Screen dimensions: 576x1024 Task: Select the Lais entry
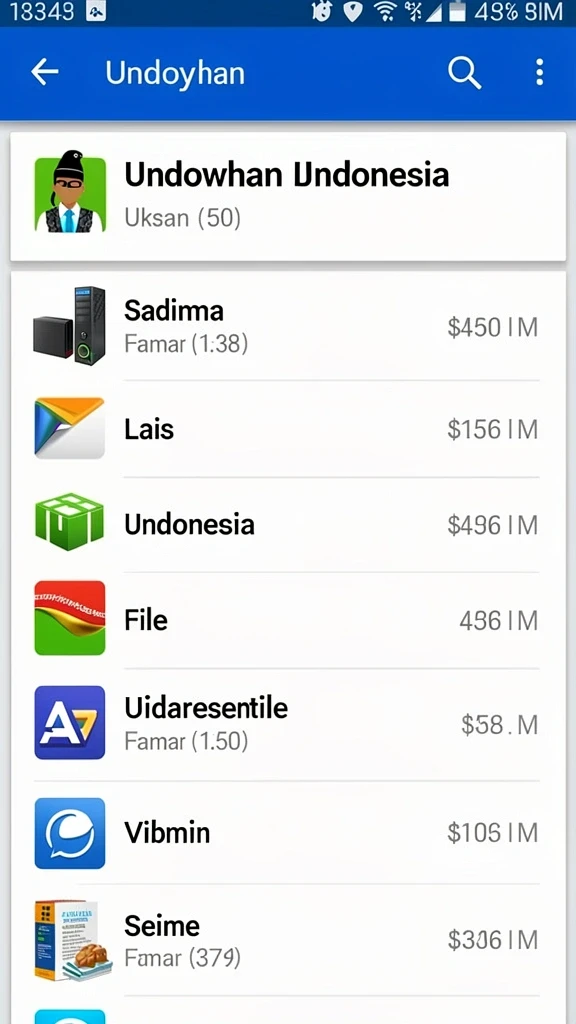click(288, 429)
